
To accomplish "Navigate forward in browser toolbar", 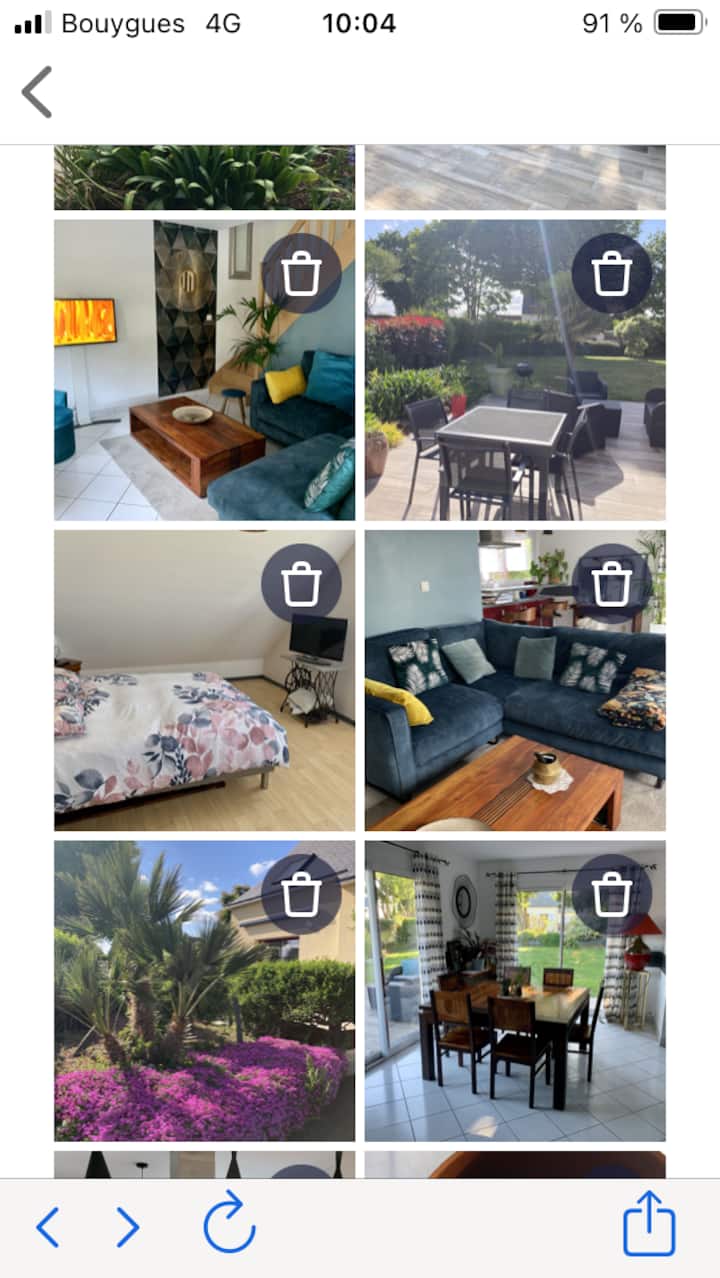I will [128, 1226].
